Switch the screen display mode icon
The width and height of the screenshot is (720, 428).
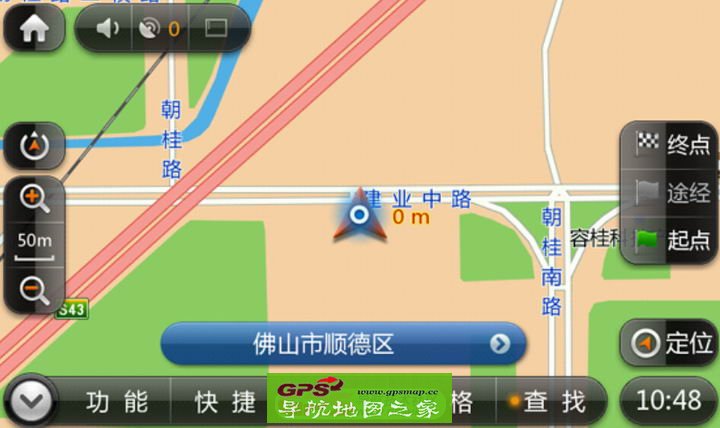pos(216,29)
